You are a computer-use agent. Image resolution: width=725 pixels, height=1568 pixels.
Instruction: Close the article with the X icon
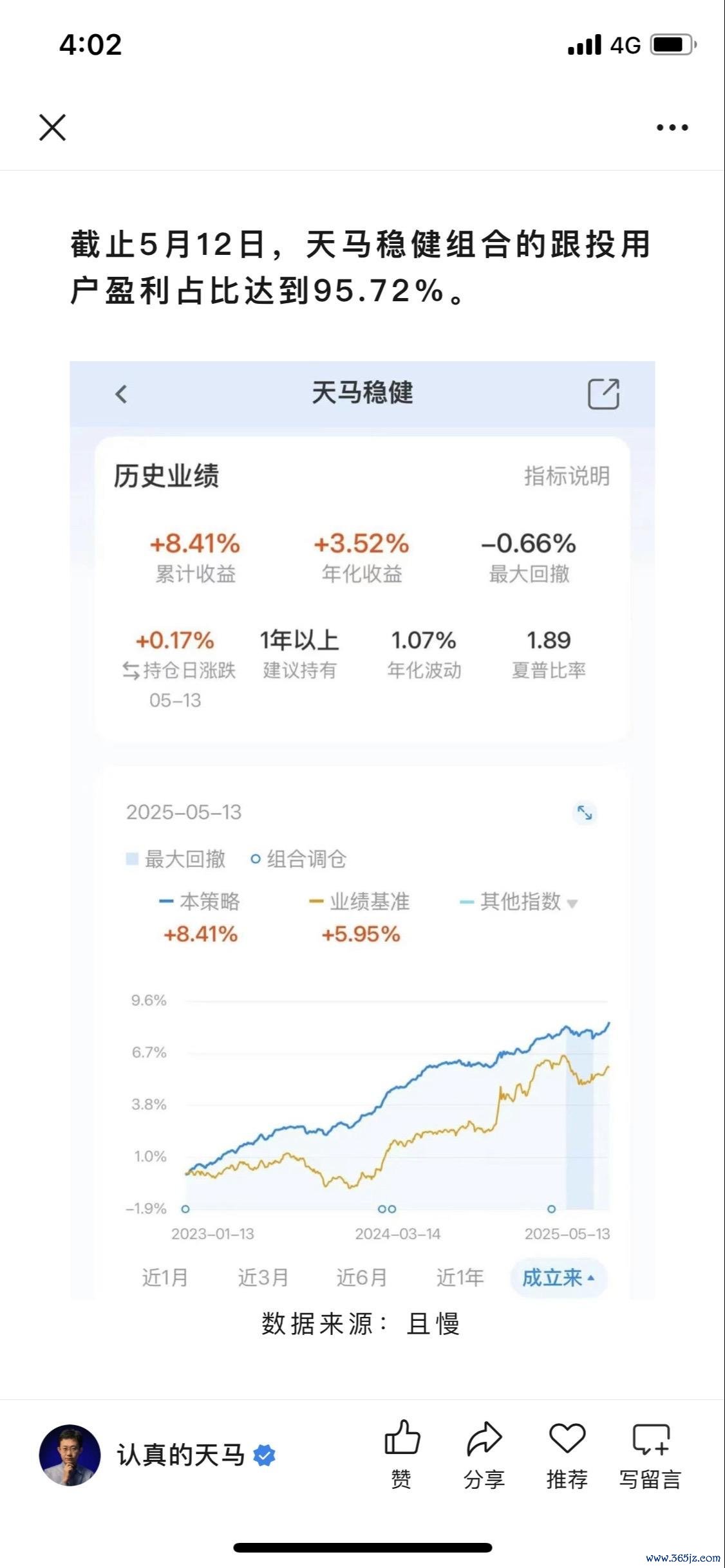click(52, 127)
